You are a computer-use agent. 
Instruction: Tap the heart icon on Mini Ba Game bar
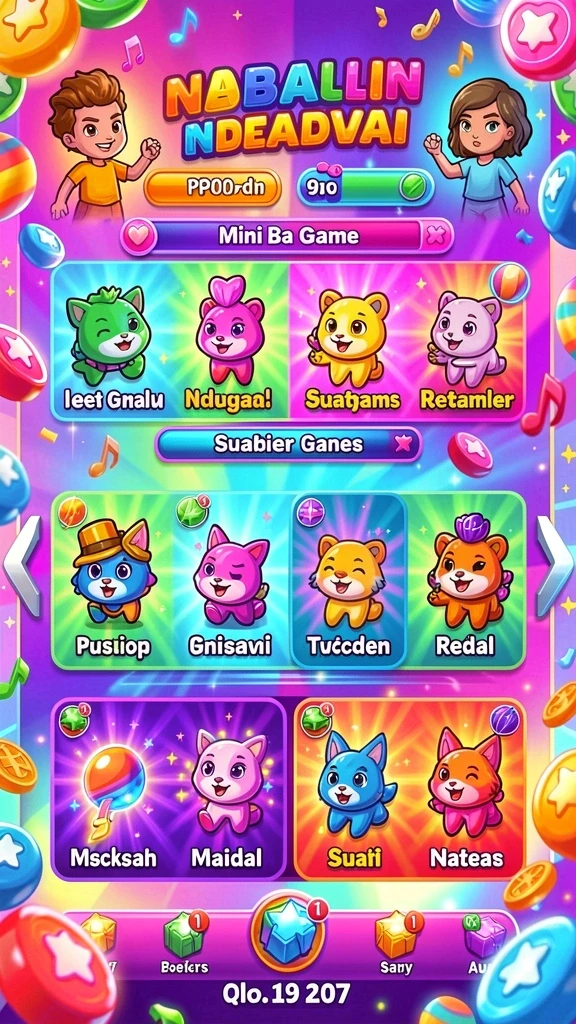click(138, 236)
